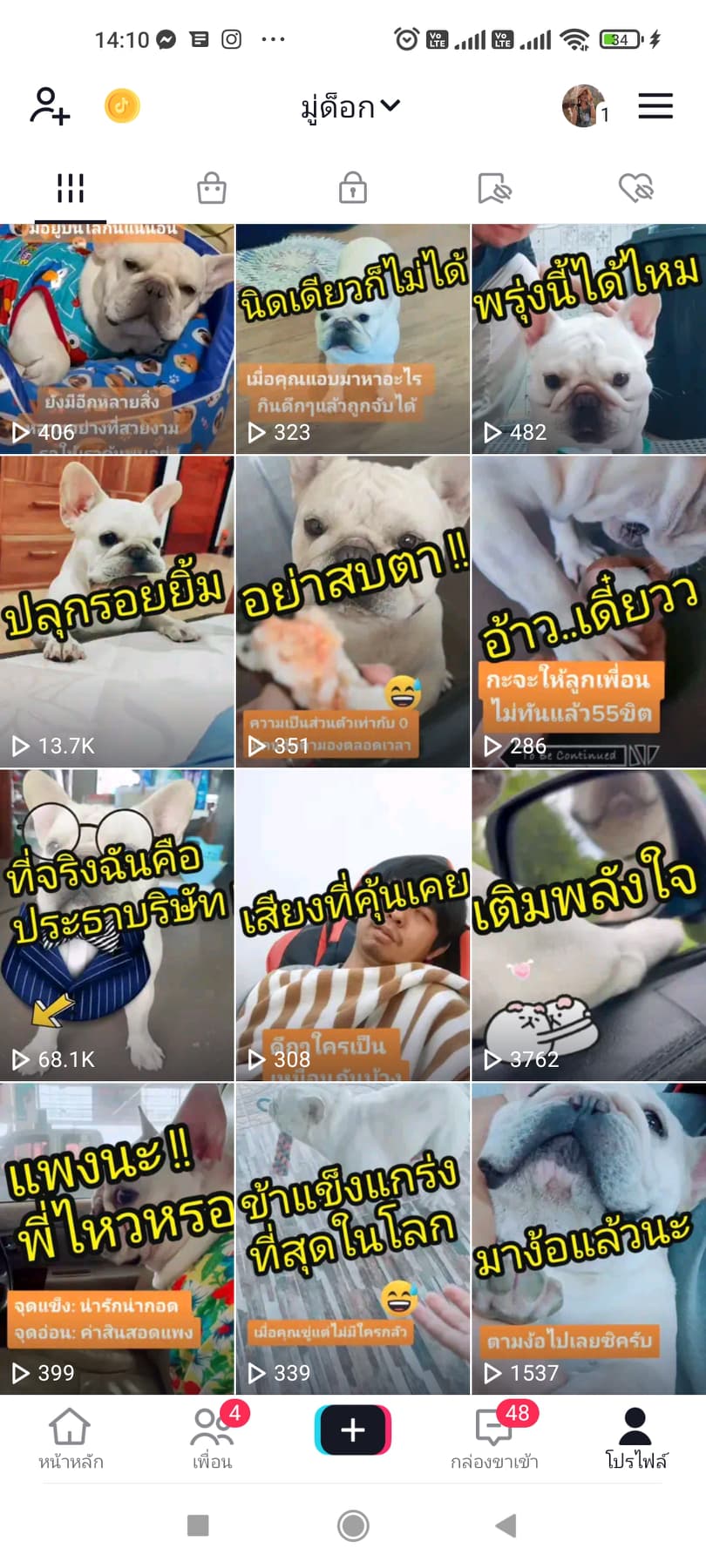The image size is (706, 1568).
Task: Play the video titled เติมพลังใจ
Action: point(588,925)
